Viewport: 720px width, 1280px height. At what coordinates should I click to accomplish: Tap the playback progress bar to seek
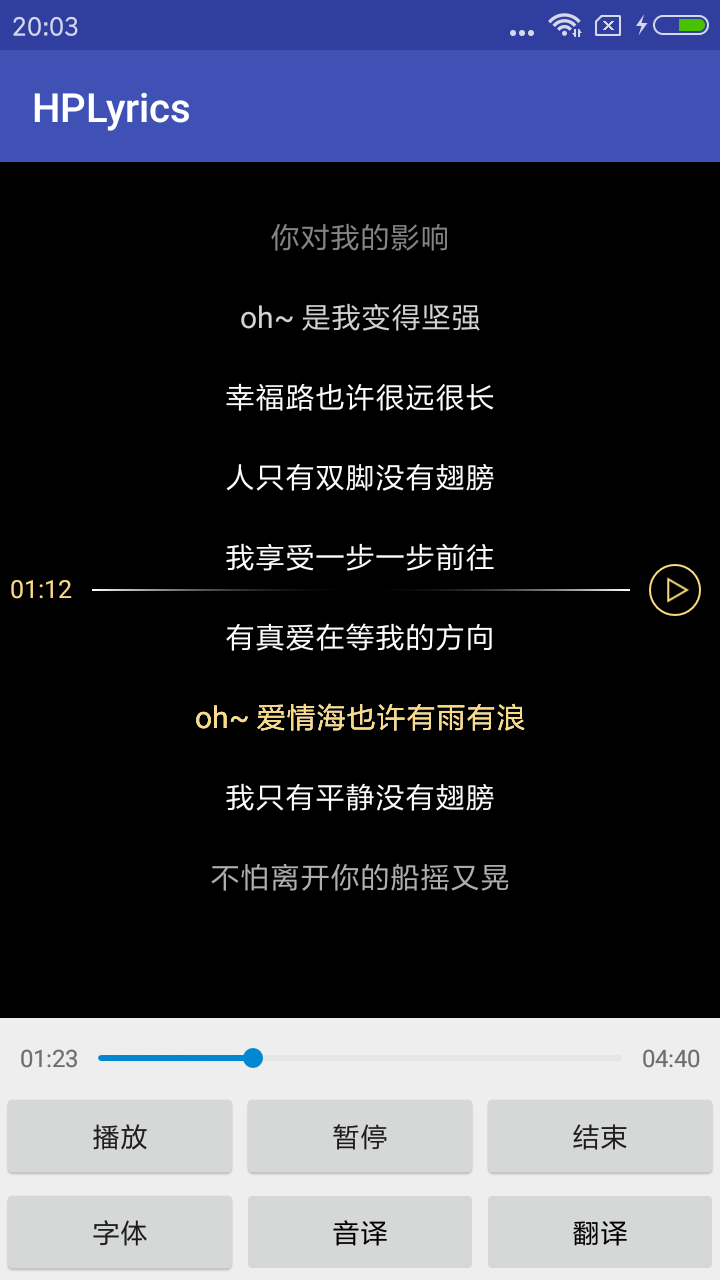tap(360, 1058)
